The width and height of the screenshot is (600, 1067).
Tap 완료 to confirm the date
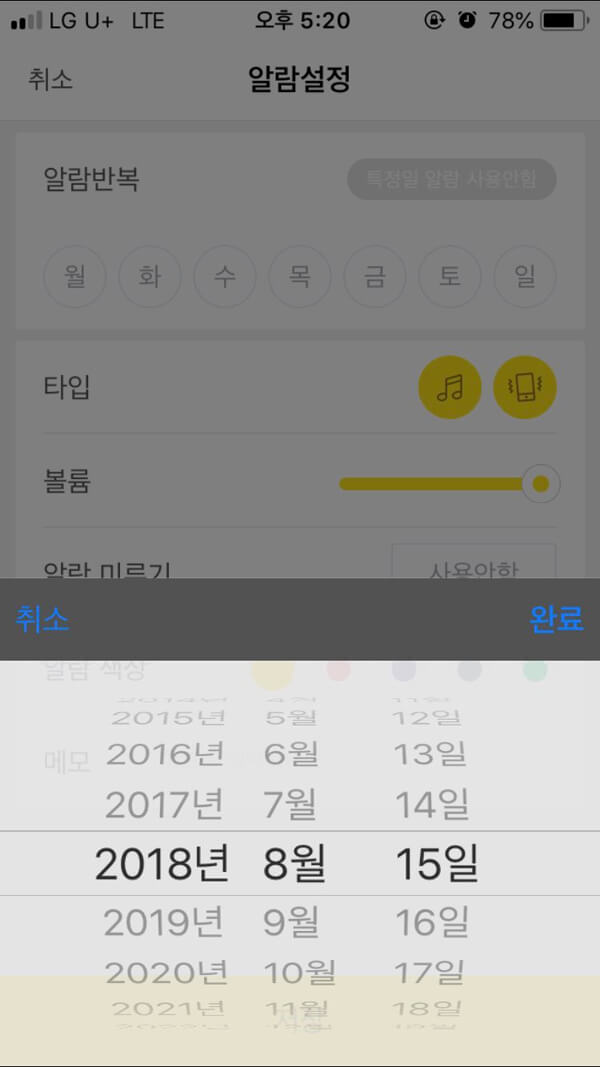tap(556, 619)
